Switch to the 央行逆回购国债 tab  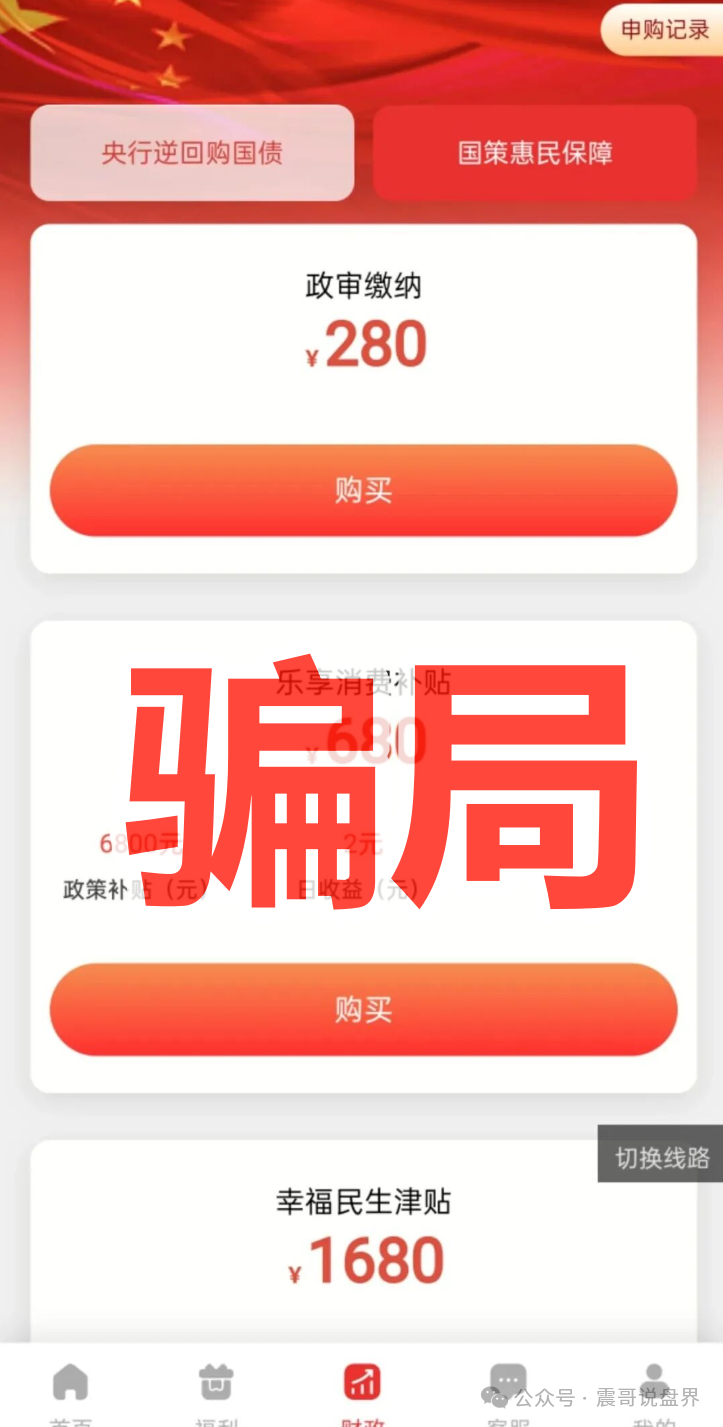click(x=192, y=153)
